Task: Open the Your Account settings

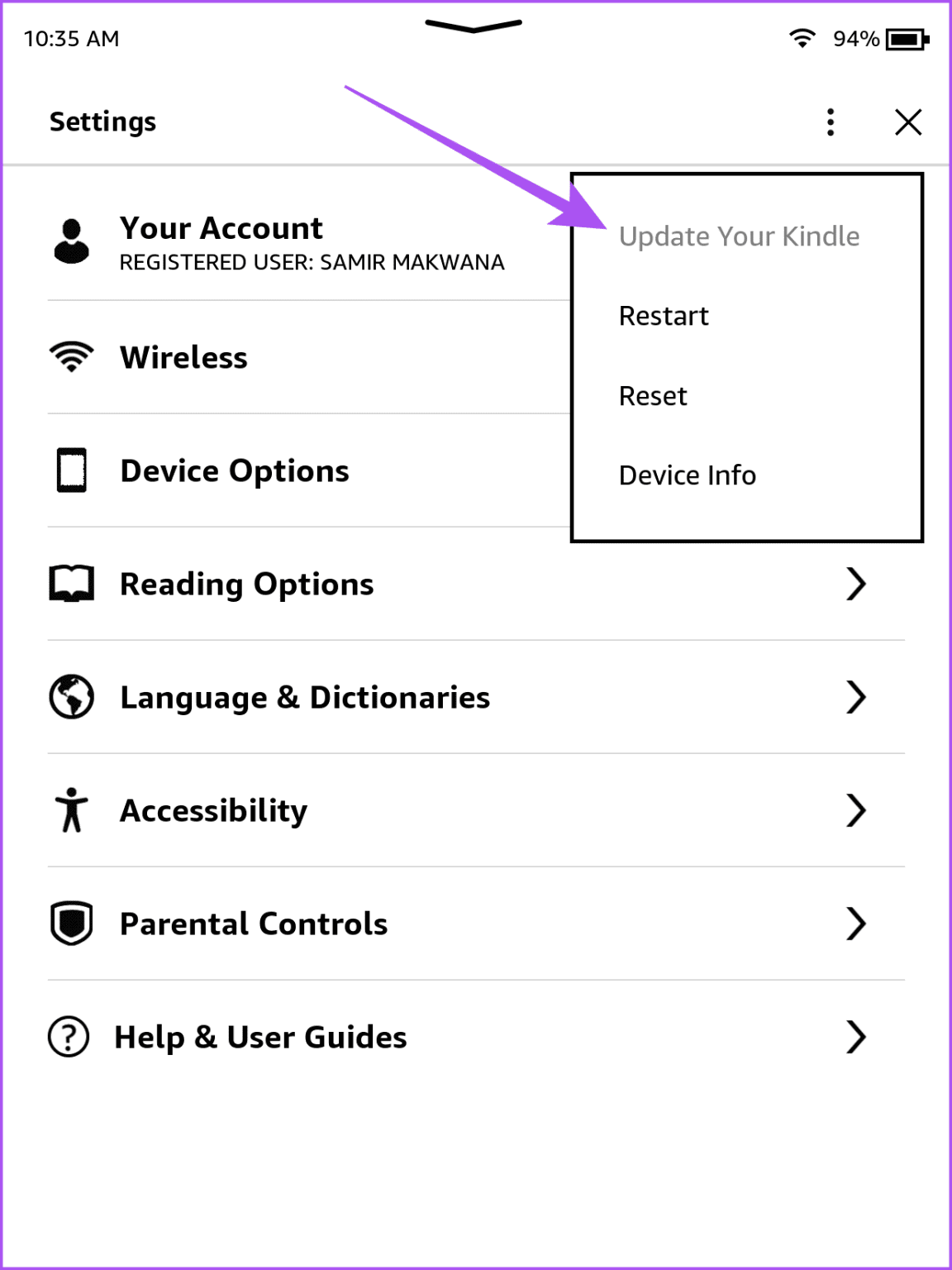Action: [x=248, y=240]
